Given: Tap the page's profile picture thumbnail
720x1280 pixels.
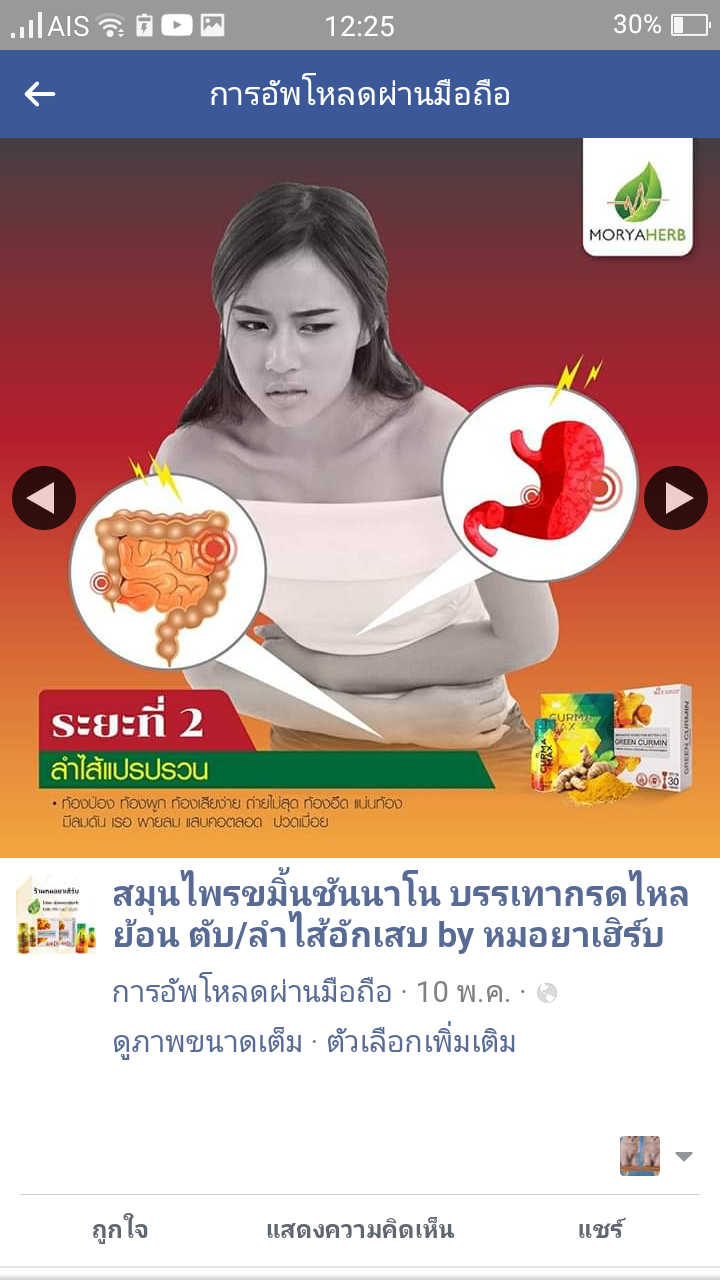Looking at the screenshot, I should click(x=56, y=914).
